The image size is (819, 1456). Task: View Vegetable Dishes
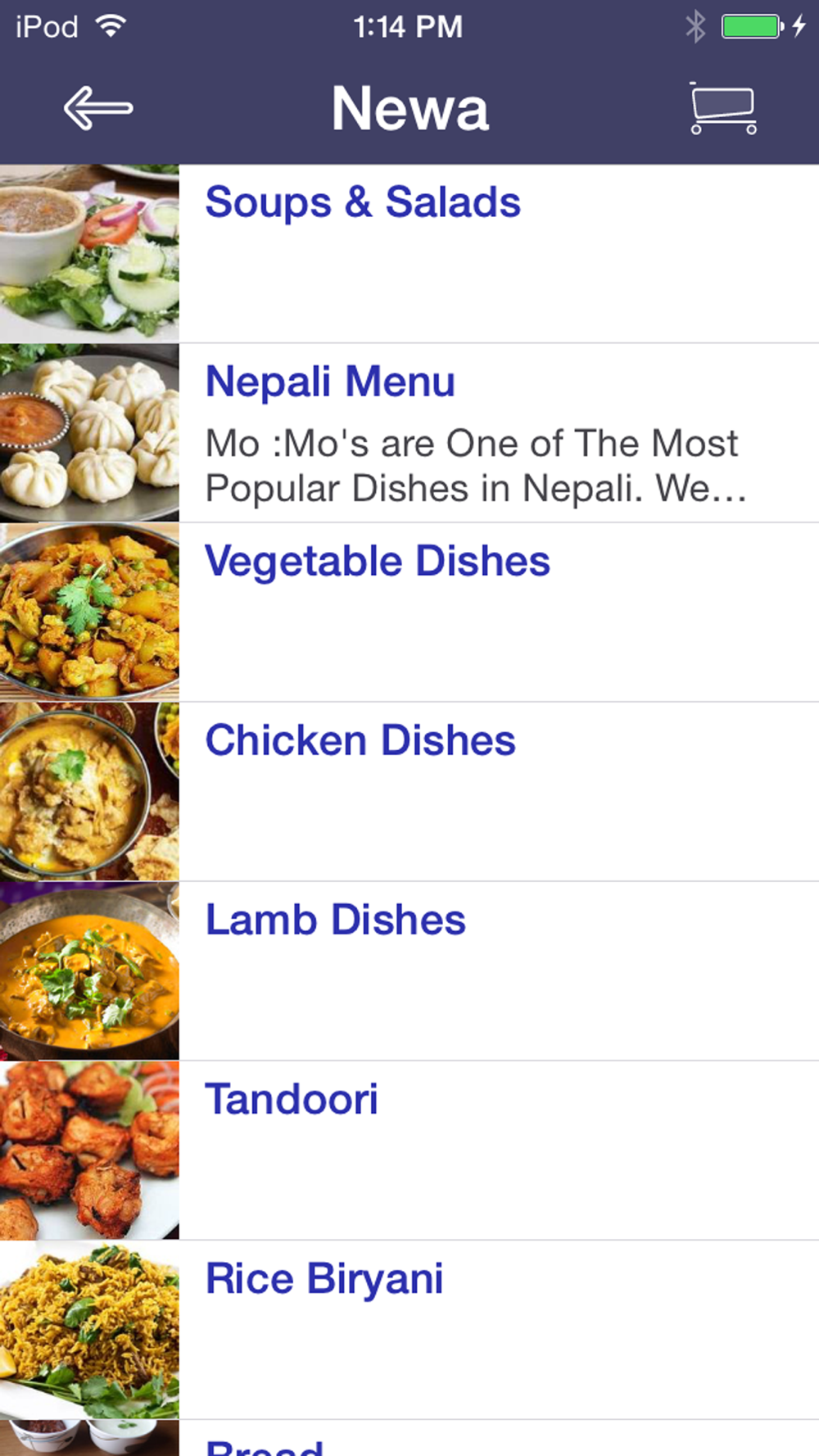coord(409,613)
